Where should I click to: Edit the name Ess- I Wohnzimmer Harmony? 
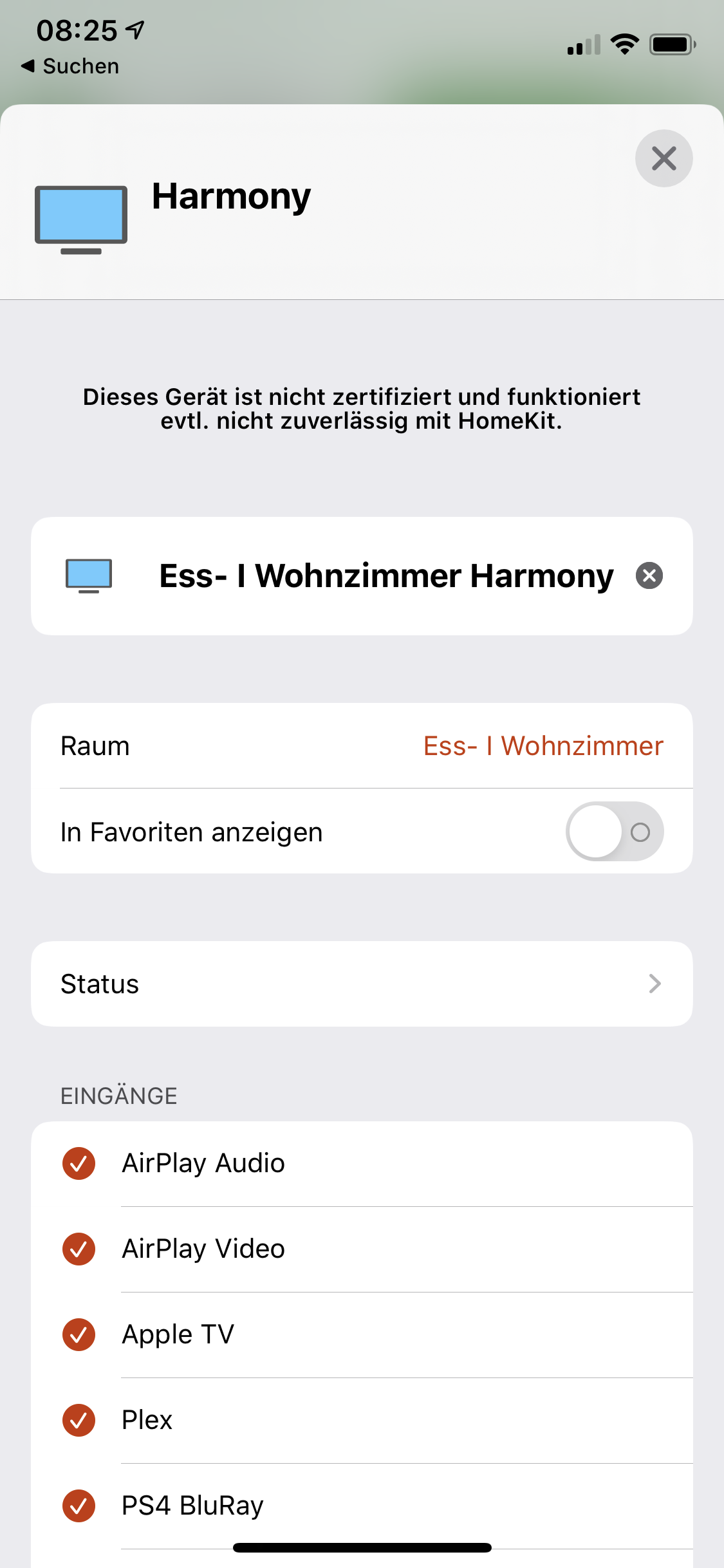(x=385, y=575)
